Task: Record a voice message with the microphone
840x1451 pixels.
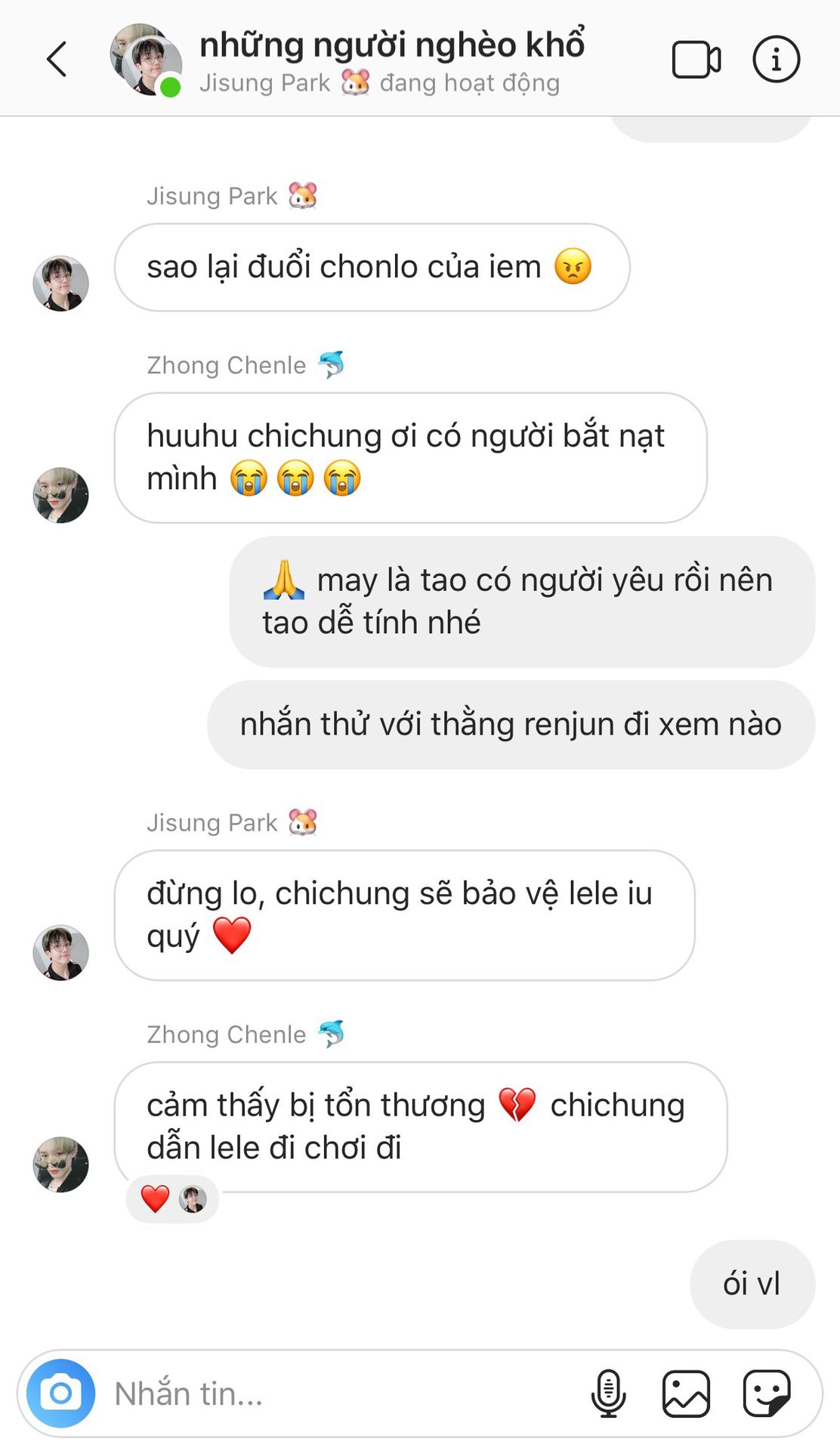Action: coord(608,1393)
